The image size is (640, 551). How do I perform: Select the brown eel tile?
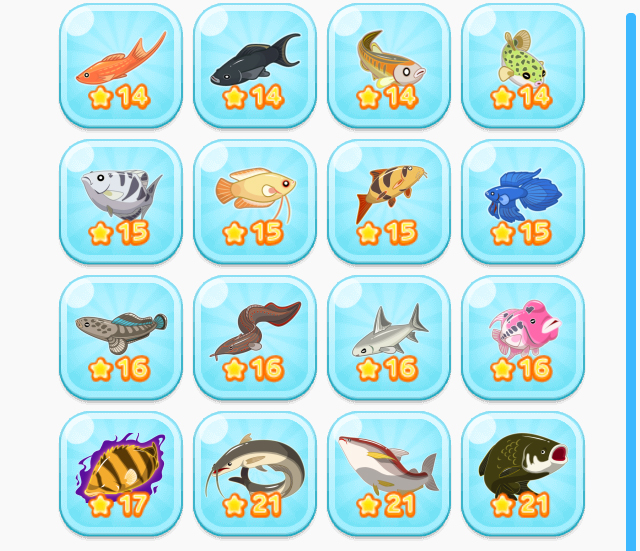(254, 338)
